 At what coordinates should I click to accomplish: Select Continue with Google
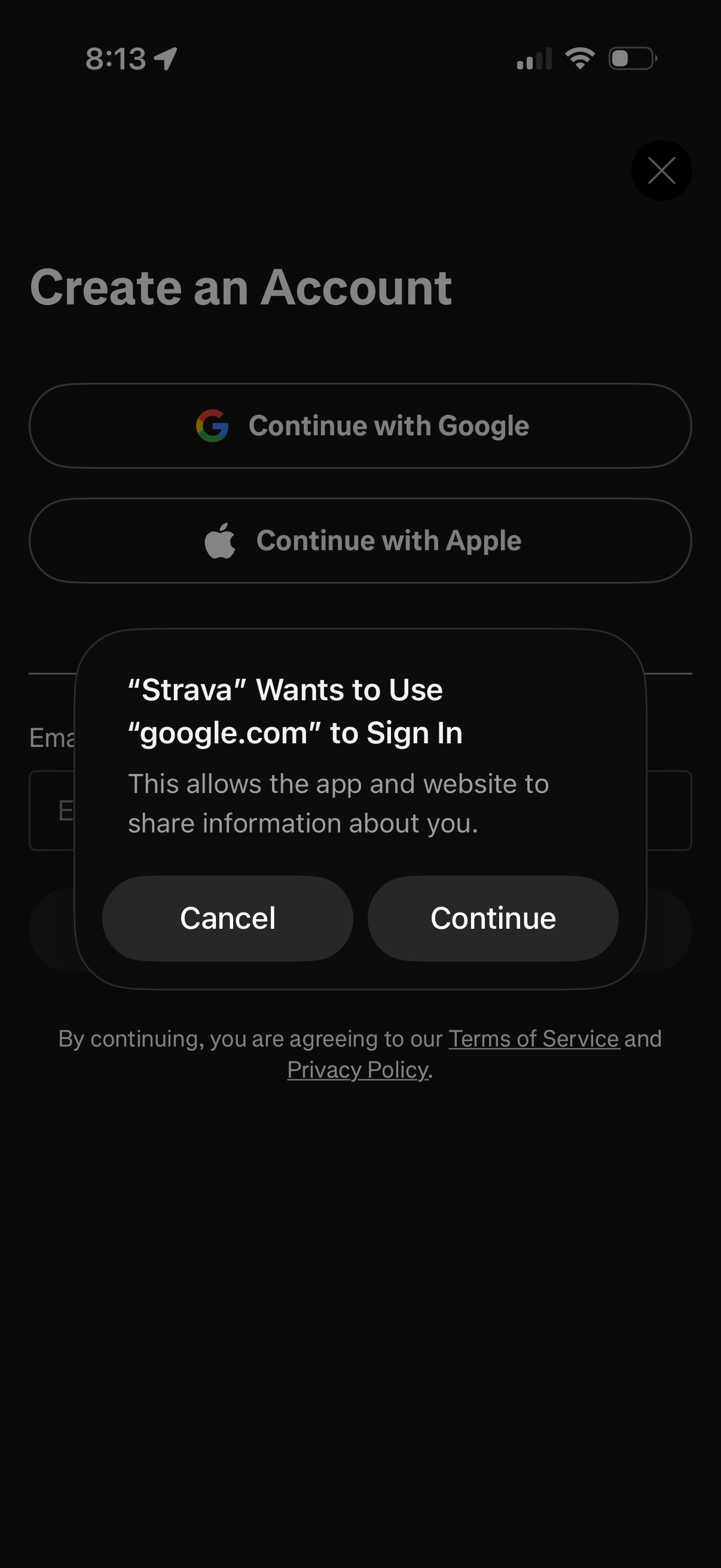pyautogui.click(x=360, y=425)
